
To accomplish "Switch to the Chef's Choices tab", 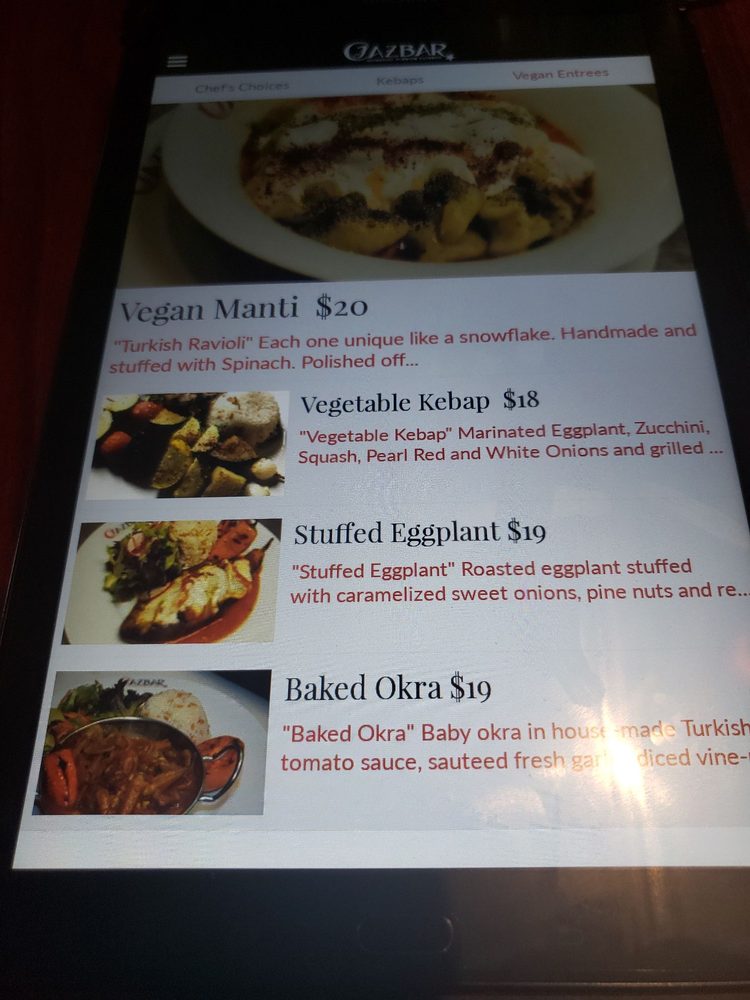I will click(242, 87).
